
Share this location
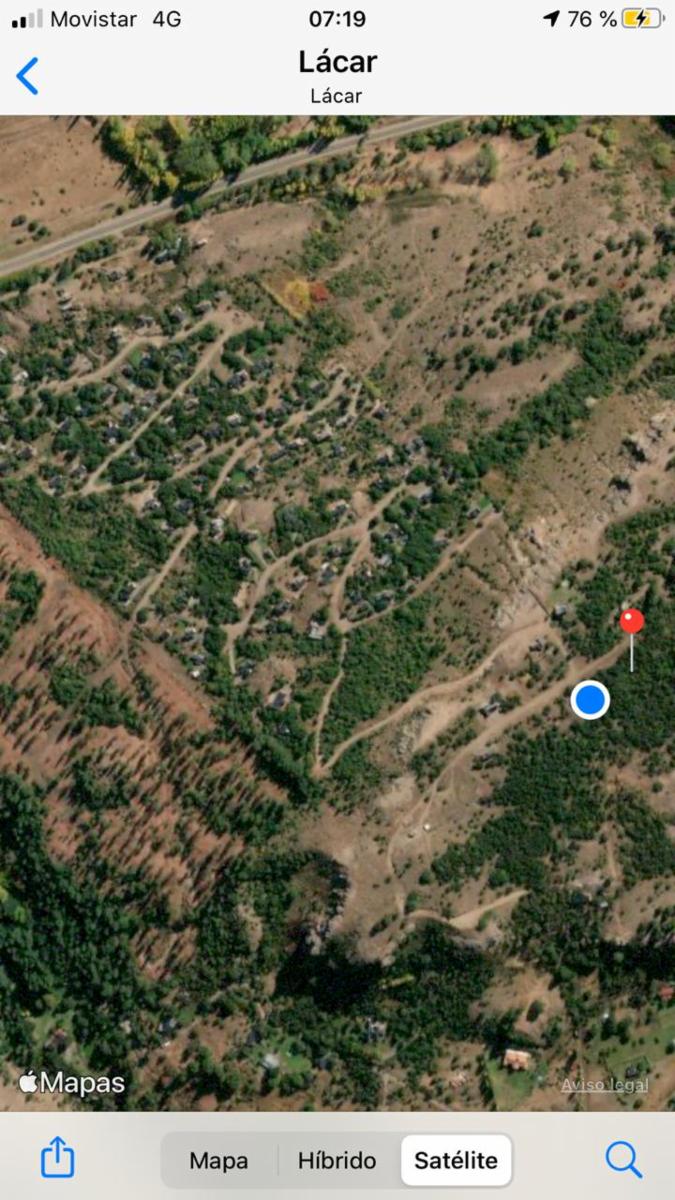pos(58,1158)
